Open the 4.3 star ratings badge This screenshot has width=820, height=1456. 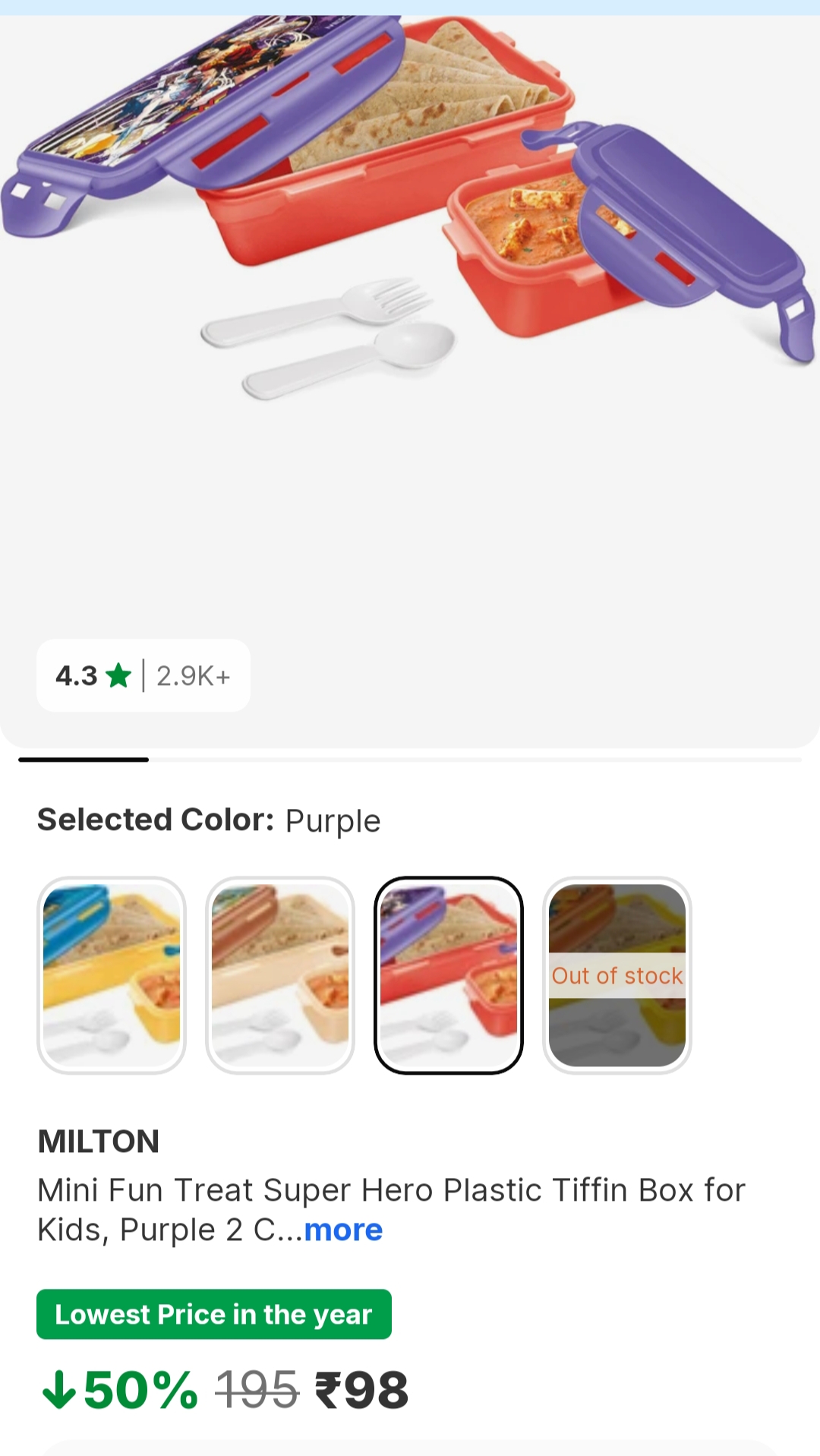point(143,675)
